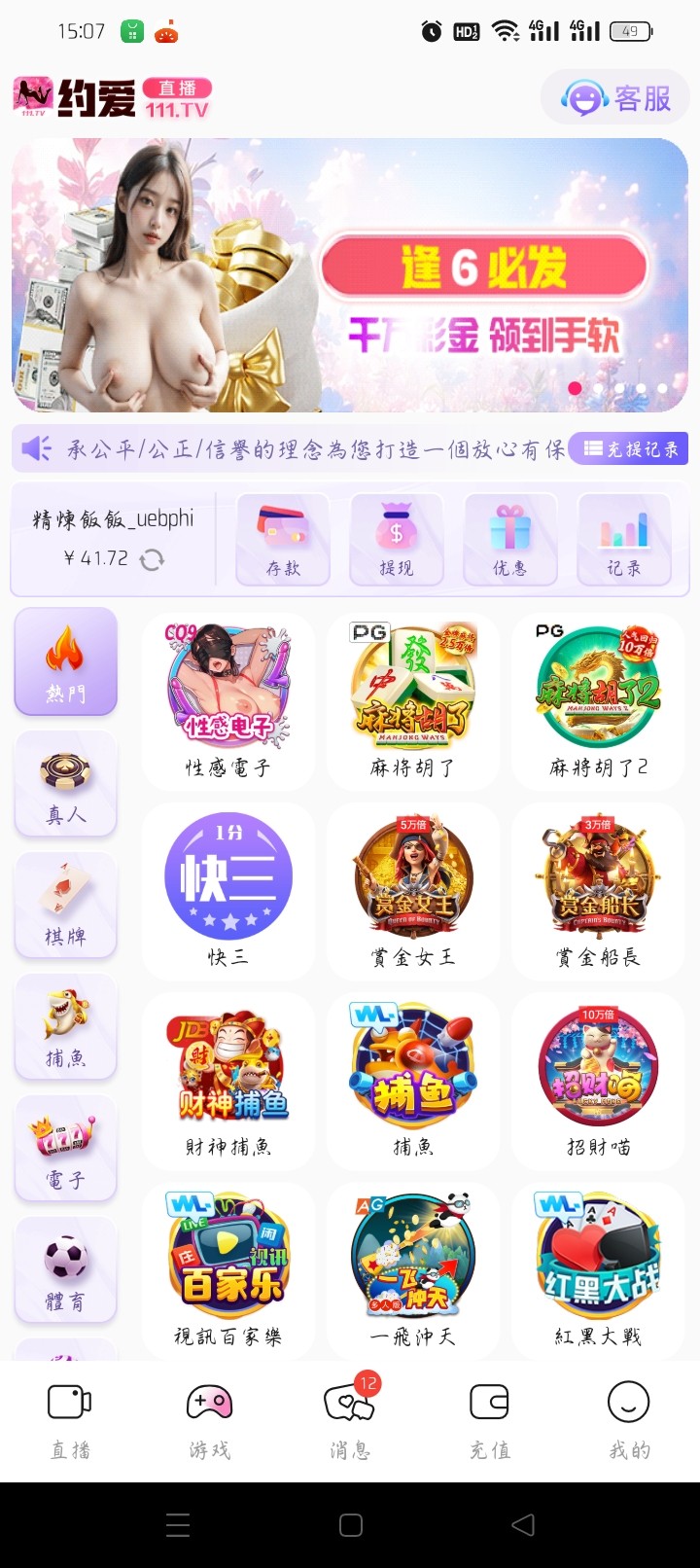Tap the 存款 deposit button
Screen dimensions: 700x1568
(x=283, y=540)
